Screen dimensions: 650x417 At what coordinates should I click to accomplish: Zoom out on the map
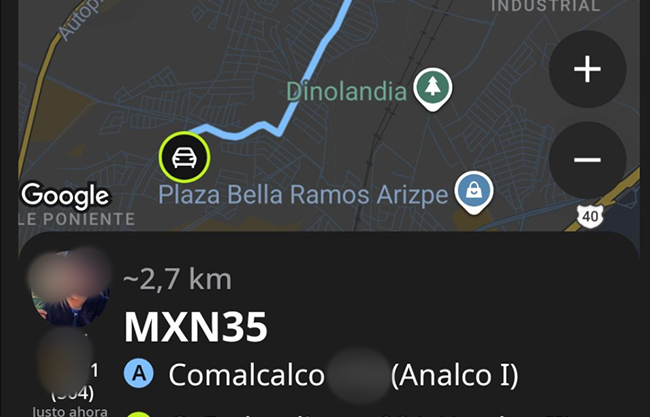coord(587,160)
